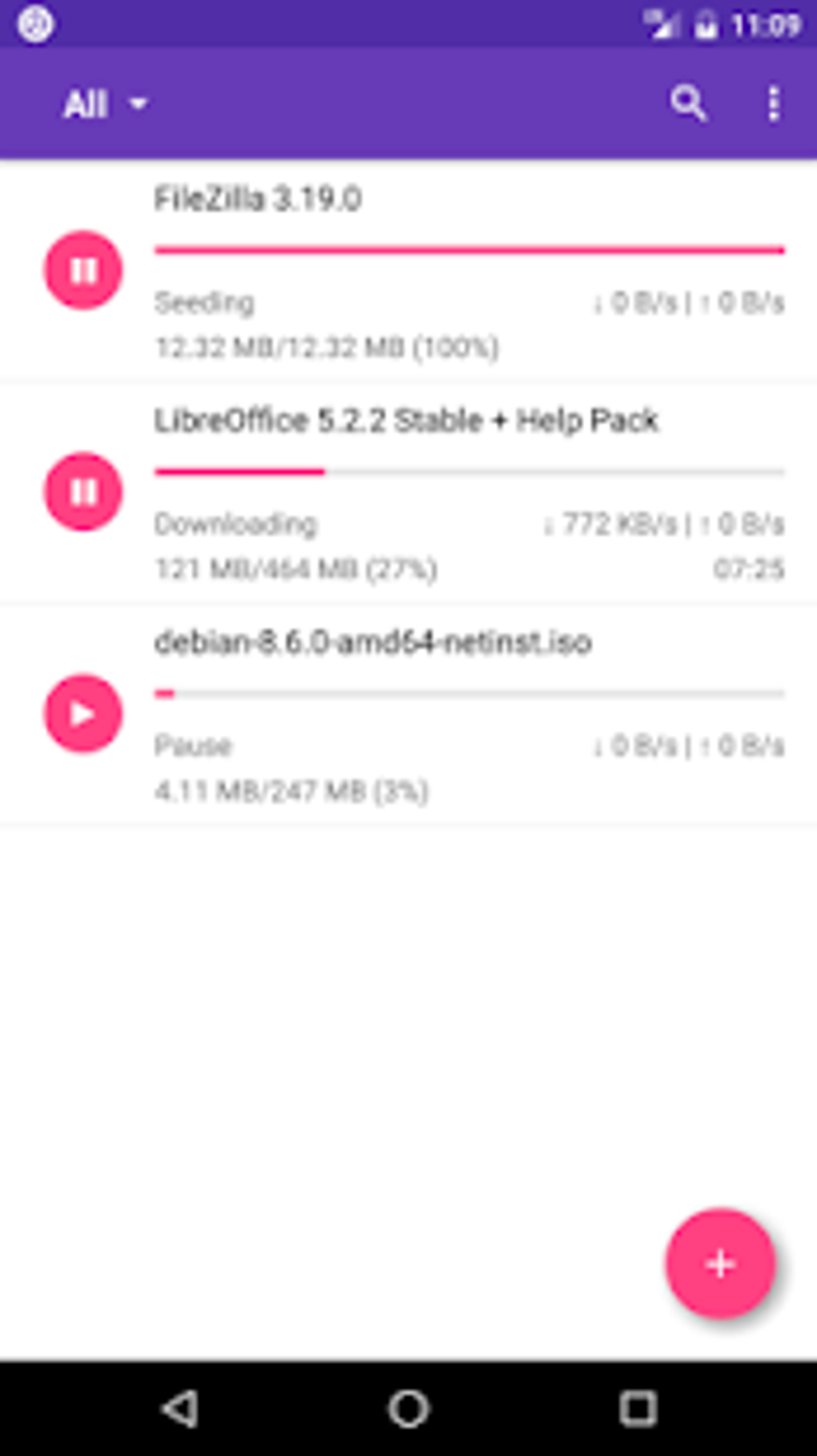Go back with system navigation
This screenshot has width=817, height=1456.
coord(180,1408)
